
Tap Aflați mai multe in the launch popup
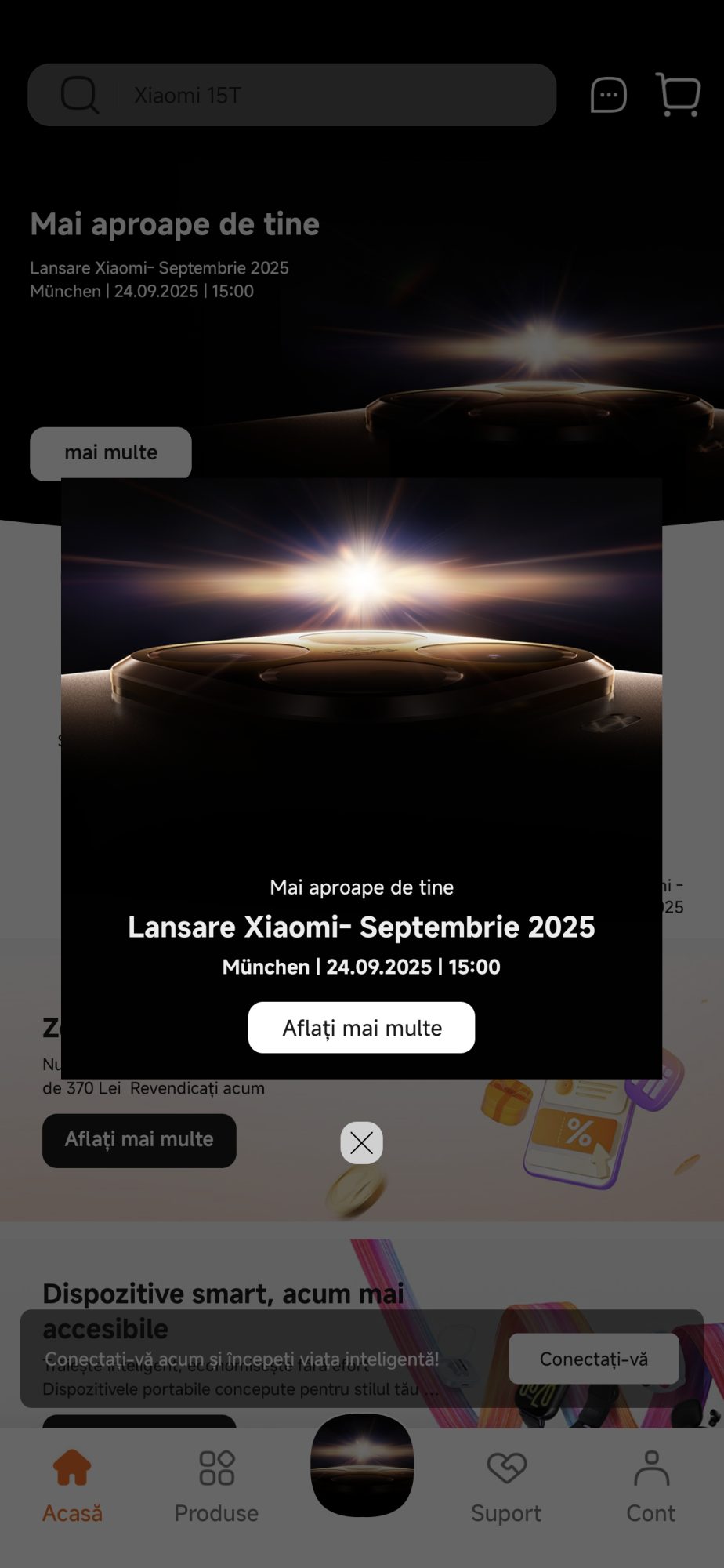(361, 1028)
